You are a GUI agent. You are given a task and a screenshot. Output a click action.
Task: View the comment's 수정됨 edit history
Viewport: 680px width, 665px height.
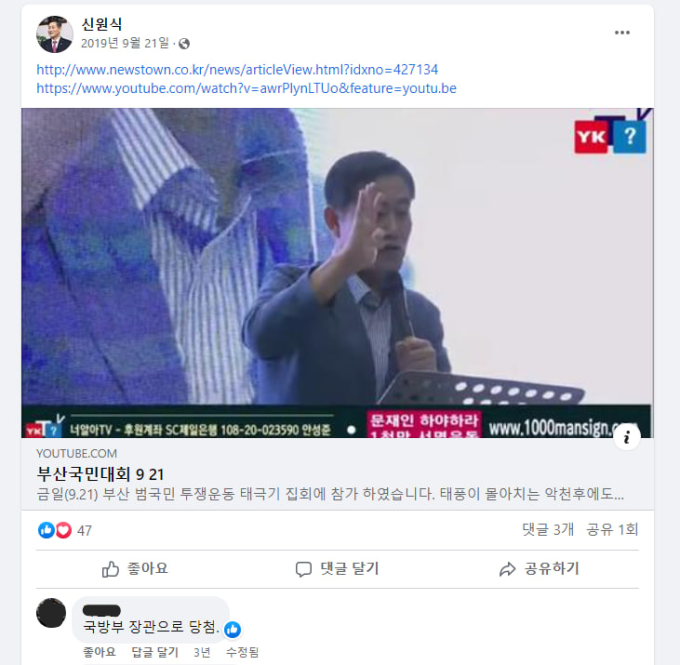(242, 652)
